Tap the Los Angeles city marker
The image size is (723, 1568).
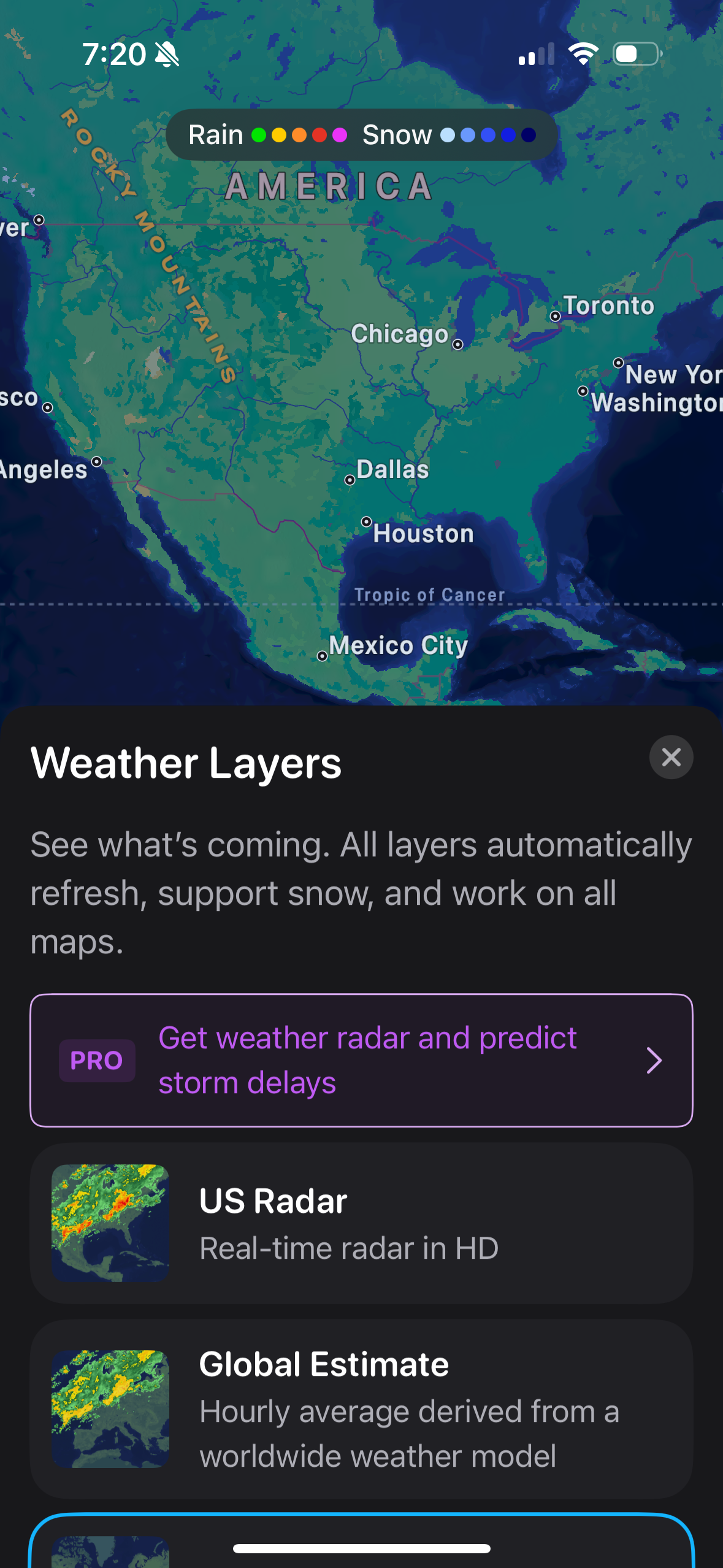pos(97,462)
